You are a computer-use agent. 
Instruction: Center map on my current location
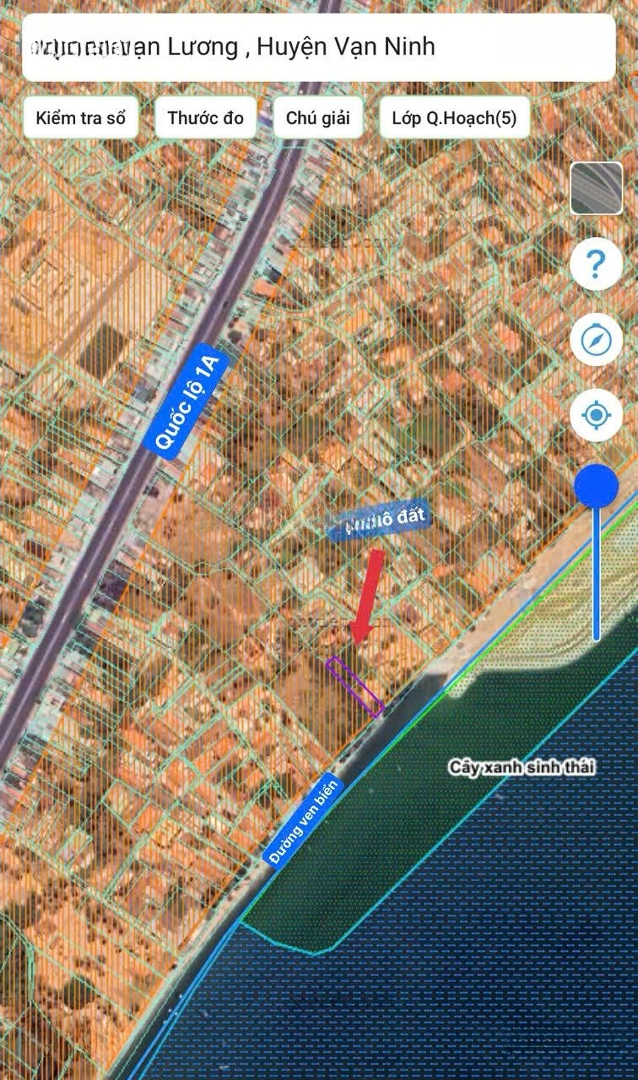[x=596, y=415]
